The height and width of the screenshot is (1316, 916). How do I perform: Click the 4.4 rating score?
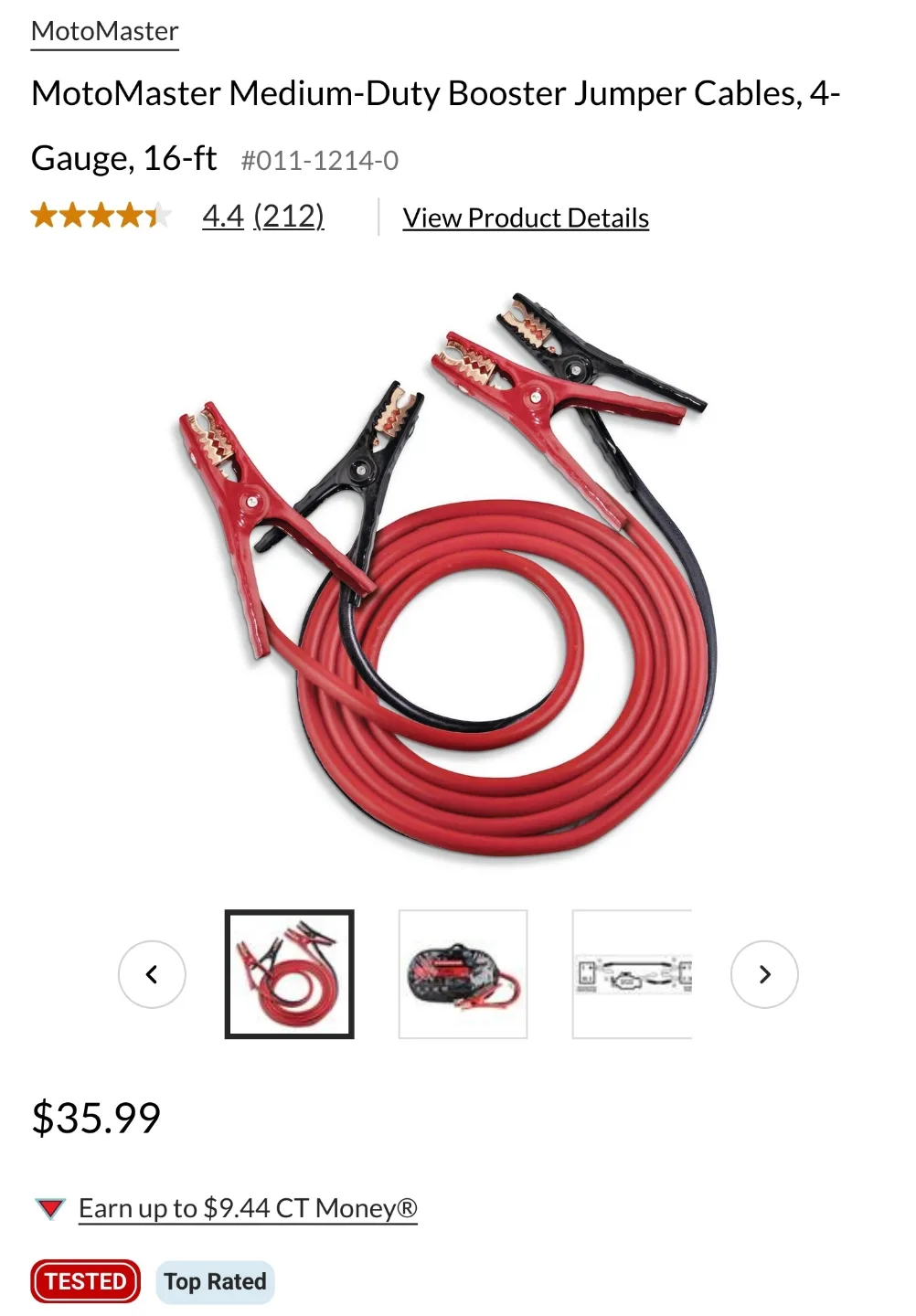coord(222,216)
